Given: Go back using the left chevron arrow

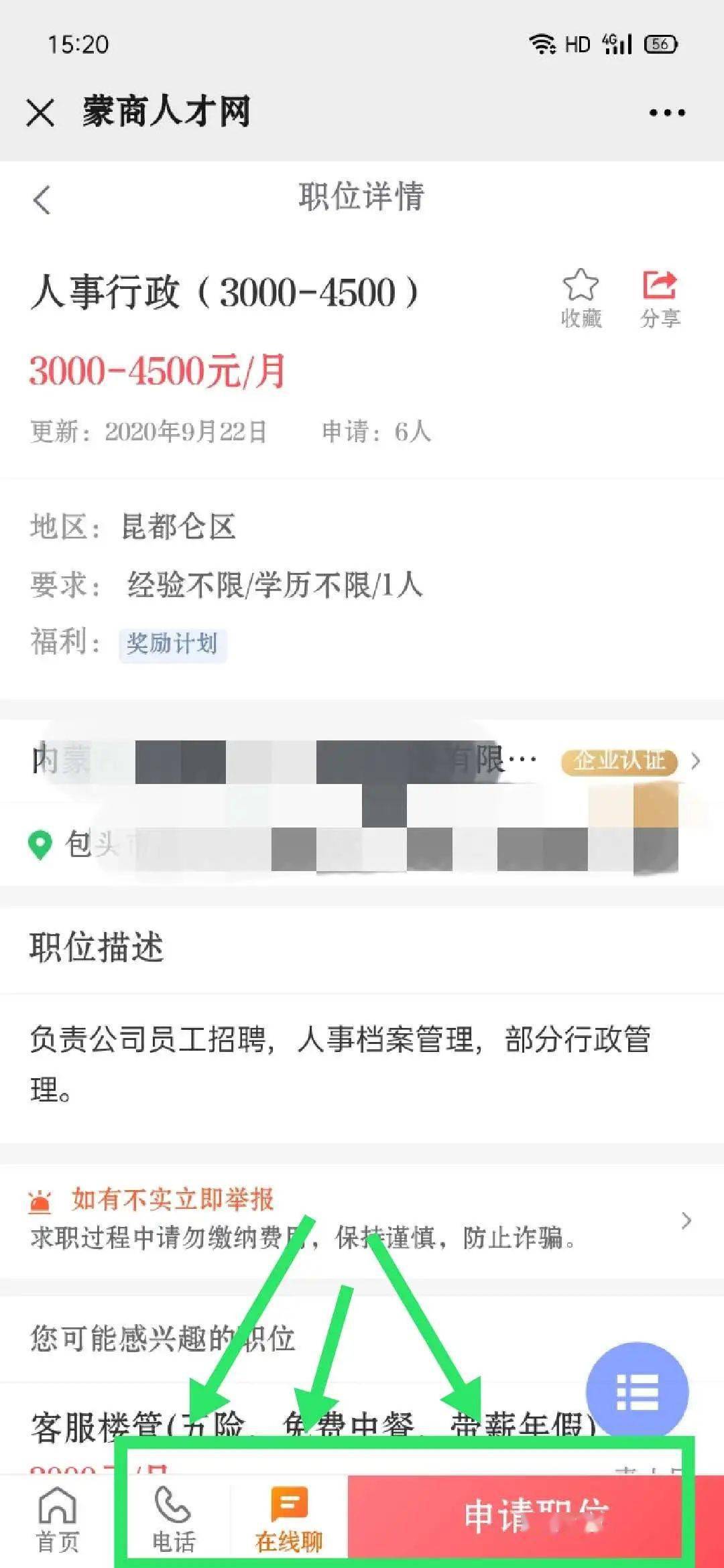Looking at the screenshot, I should click(42, 198).
